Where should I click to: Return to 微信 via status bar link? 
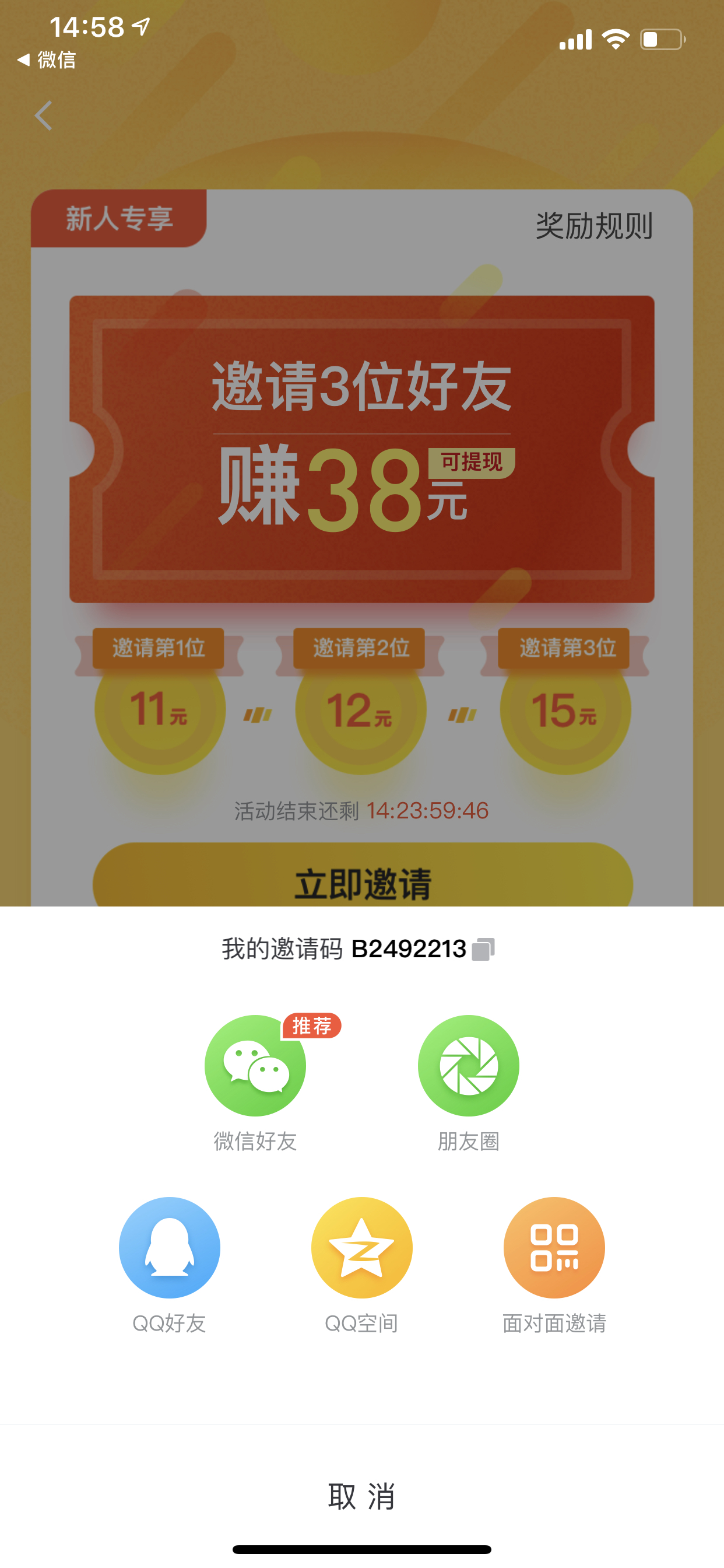click(47, 60)
